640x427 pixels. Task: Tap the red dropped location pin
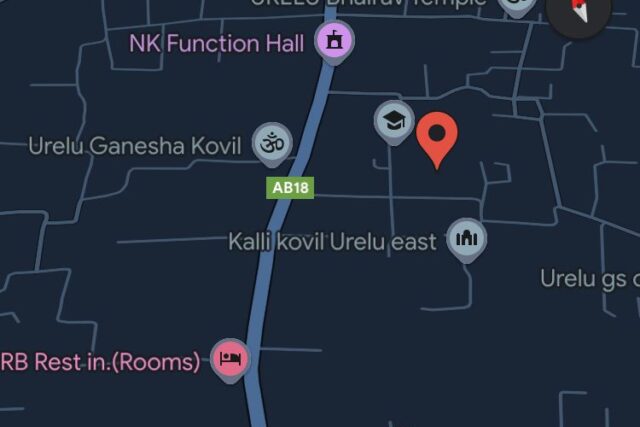pyautogui.click(x=437, y=138)
